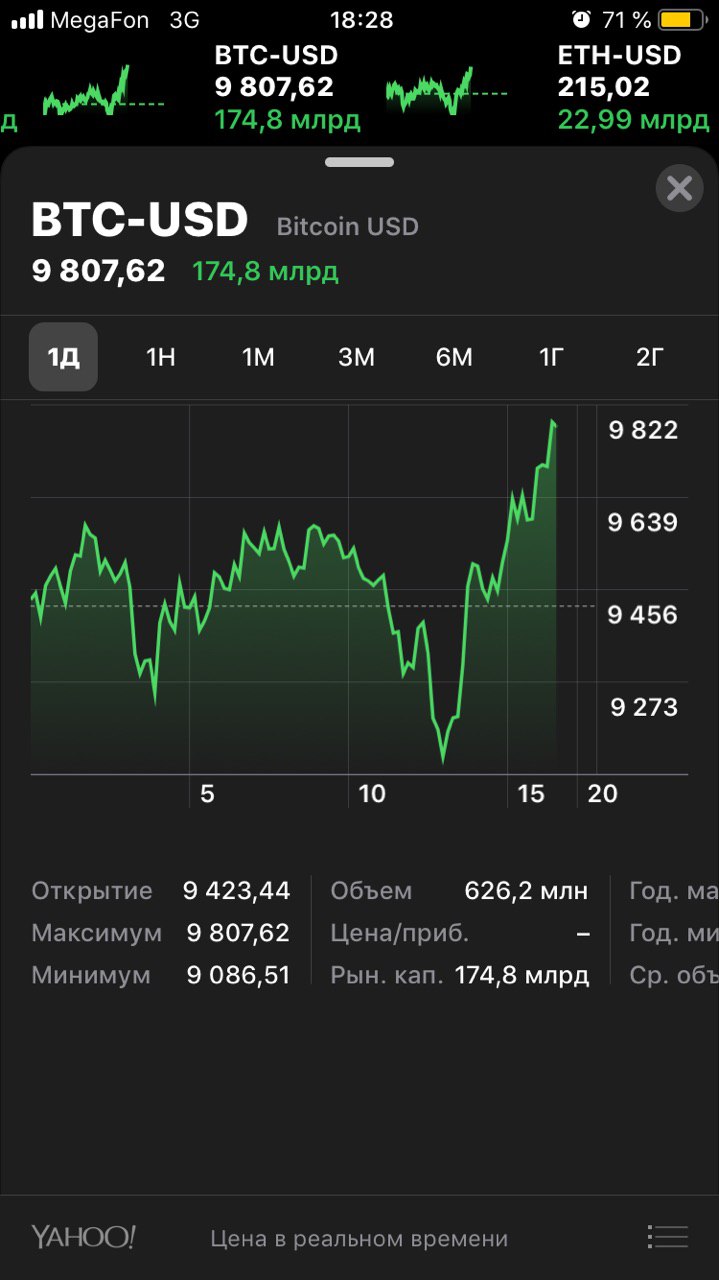
Task: Open the ETH-USD ticker at top
Action: pos(548,88)
